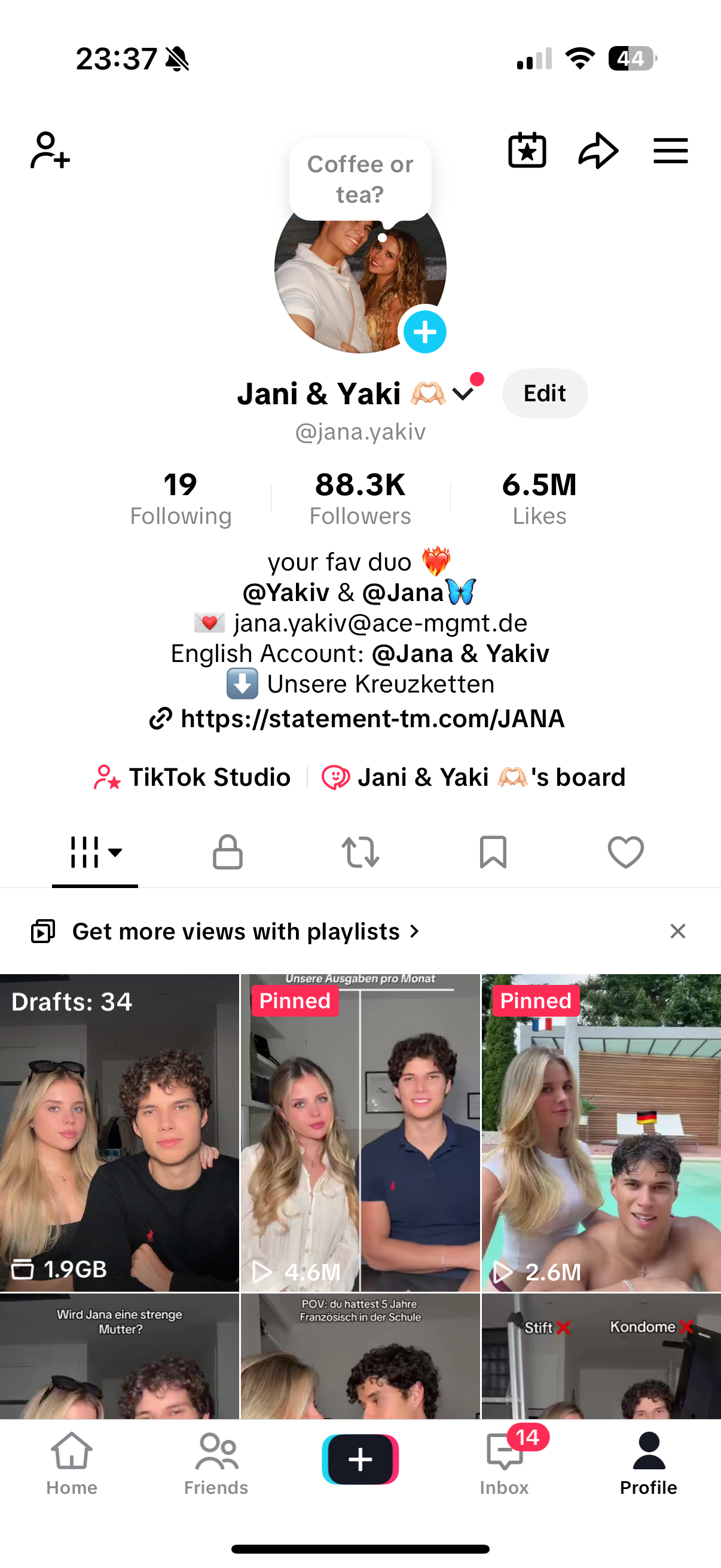View the Followers list
The image size is (721, 1568).
click(360, 499)
